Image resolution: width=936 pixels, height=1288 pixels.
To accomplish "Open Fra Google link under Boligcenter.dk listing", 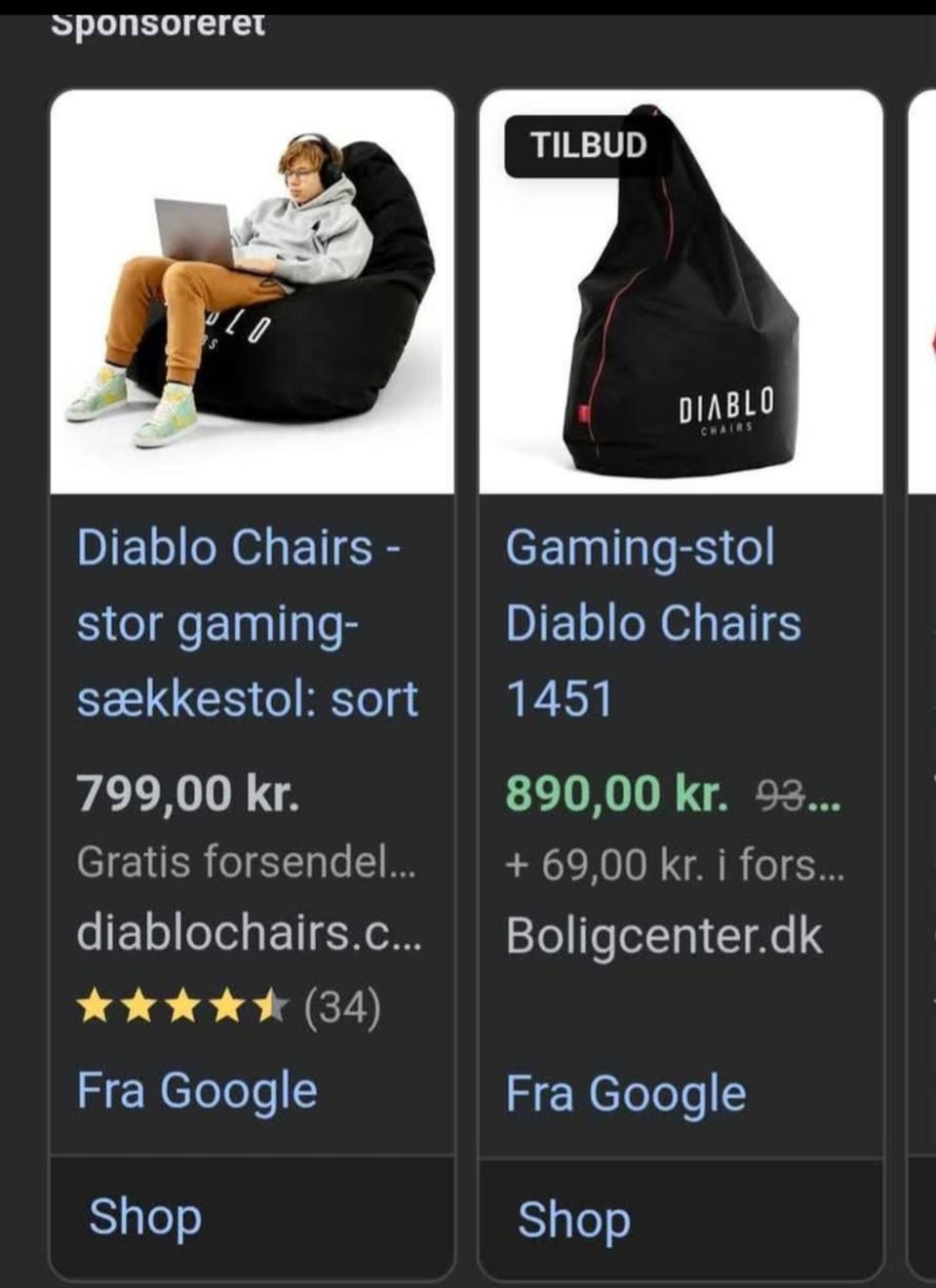I will click(626, 1093).
